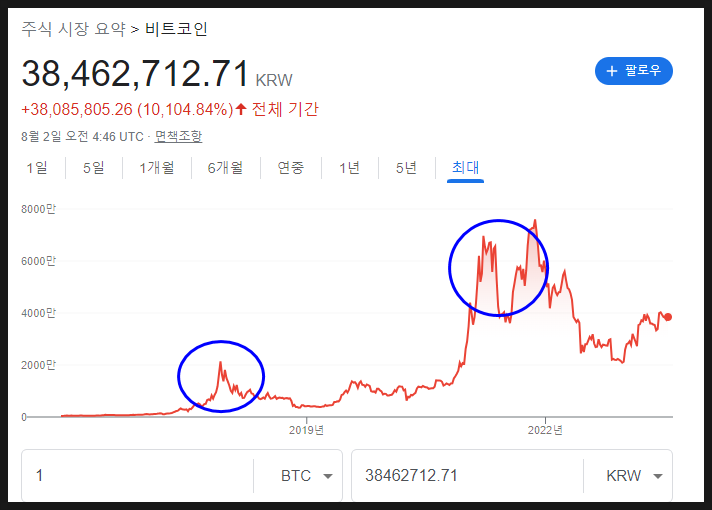Switch to the 5년 range tab

pos(406,168)
